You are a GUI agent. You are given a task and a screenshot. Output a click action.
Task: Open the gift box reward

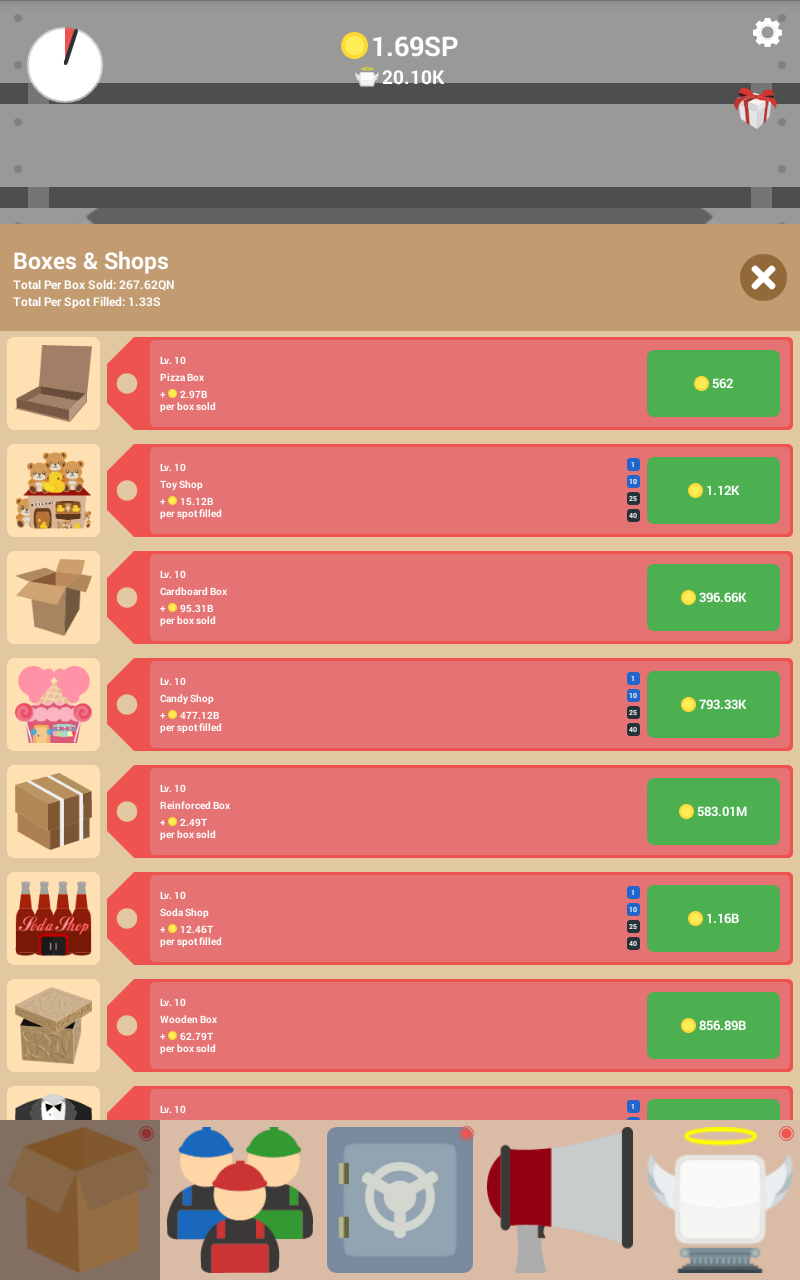(x=755, y=107)
